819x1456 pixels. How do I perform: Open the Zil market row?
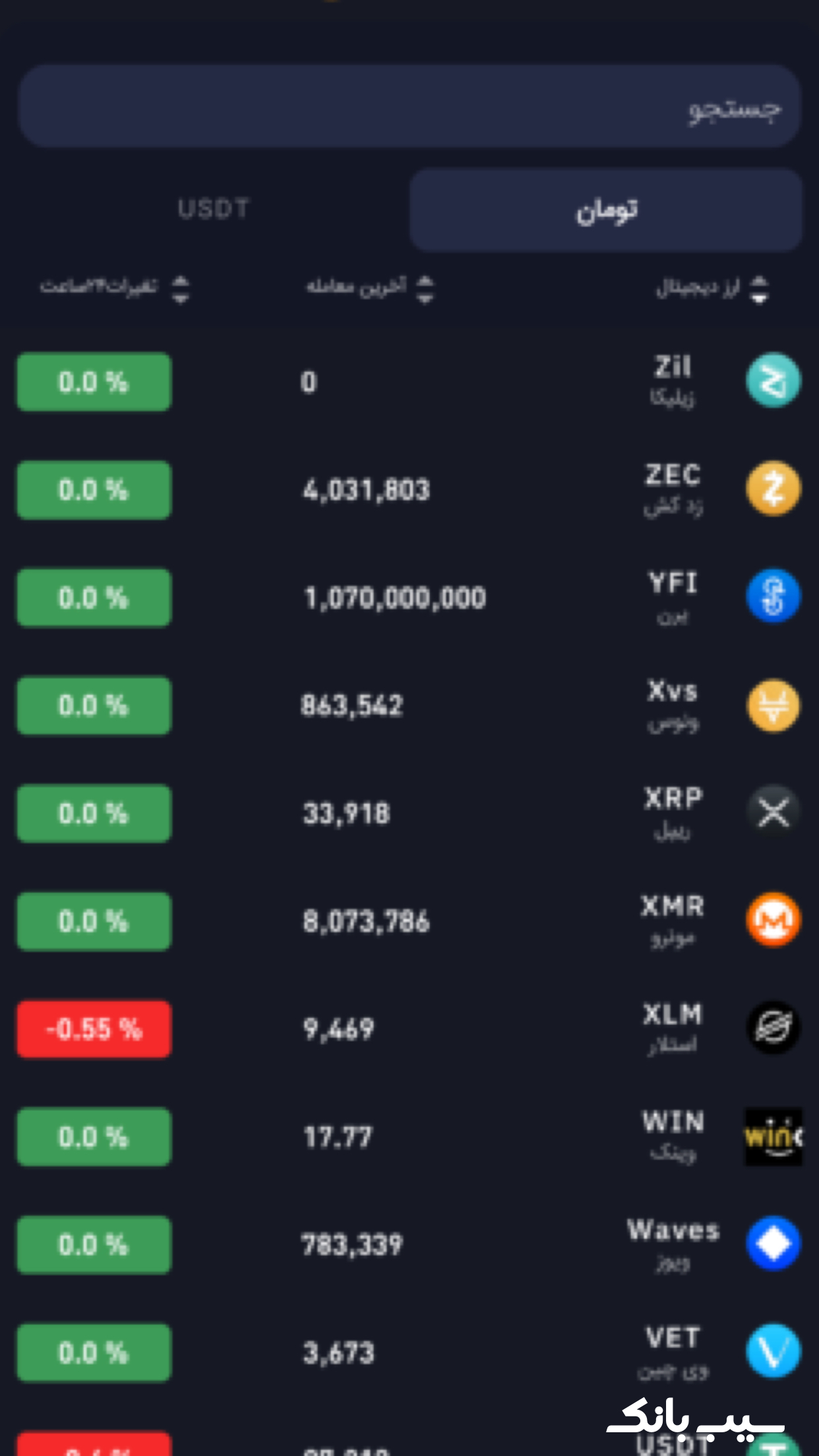tap(409, 382)
